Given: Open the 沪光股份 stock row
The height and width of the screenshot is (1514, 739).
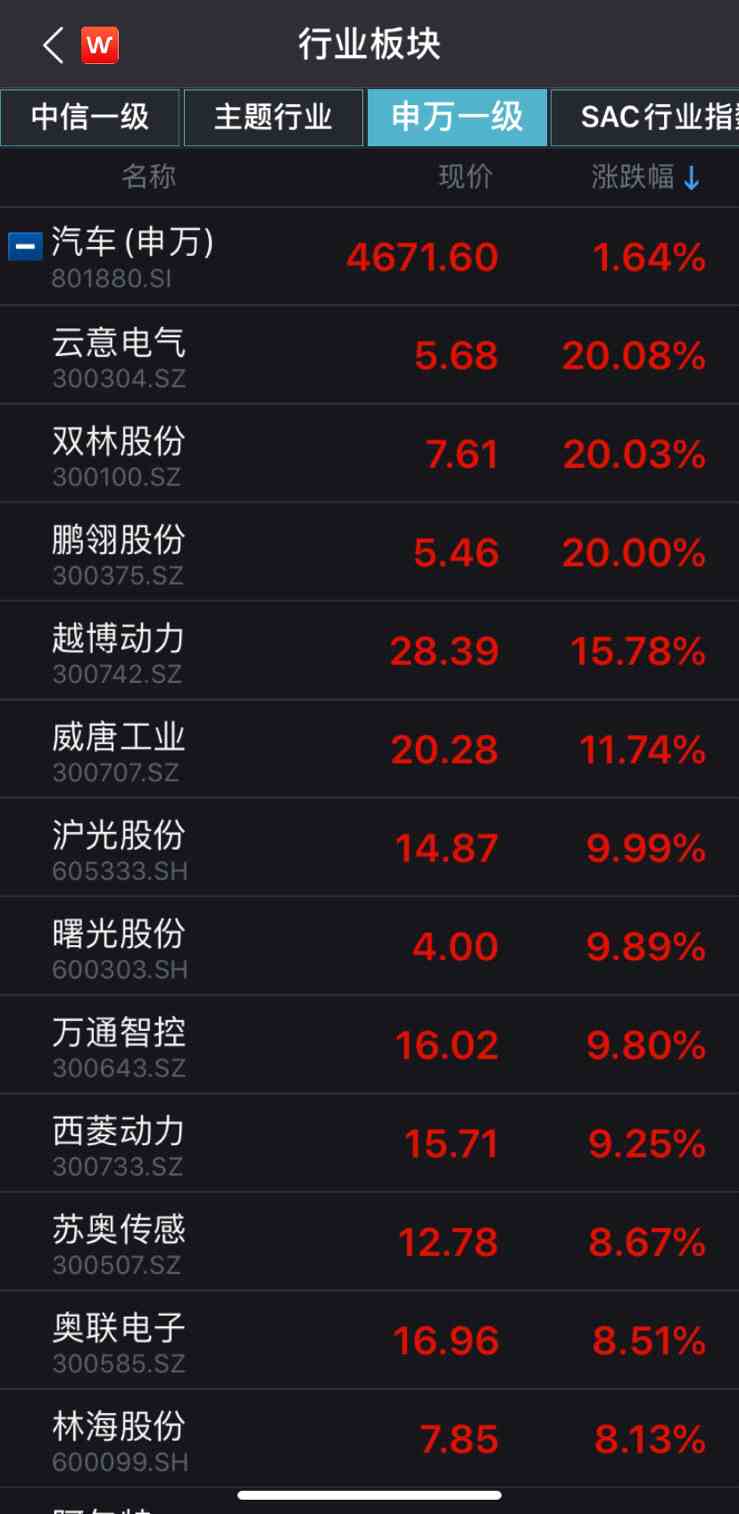Looking at the screenshot, I should tap(369, 848).
